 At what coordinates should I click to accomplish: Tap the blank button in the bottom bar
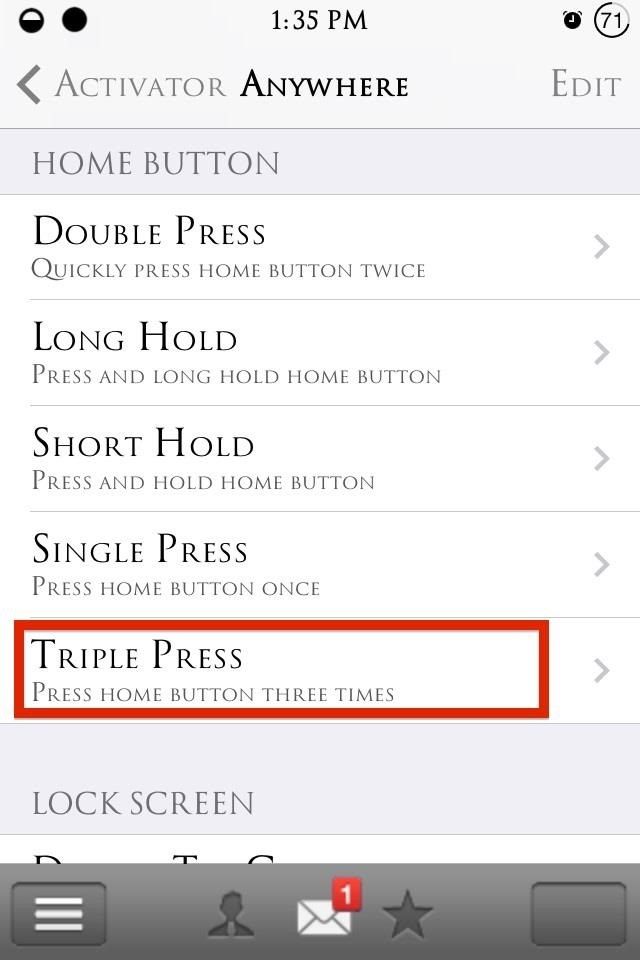coord(578,913)
